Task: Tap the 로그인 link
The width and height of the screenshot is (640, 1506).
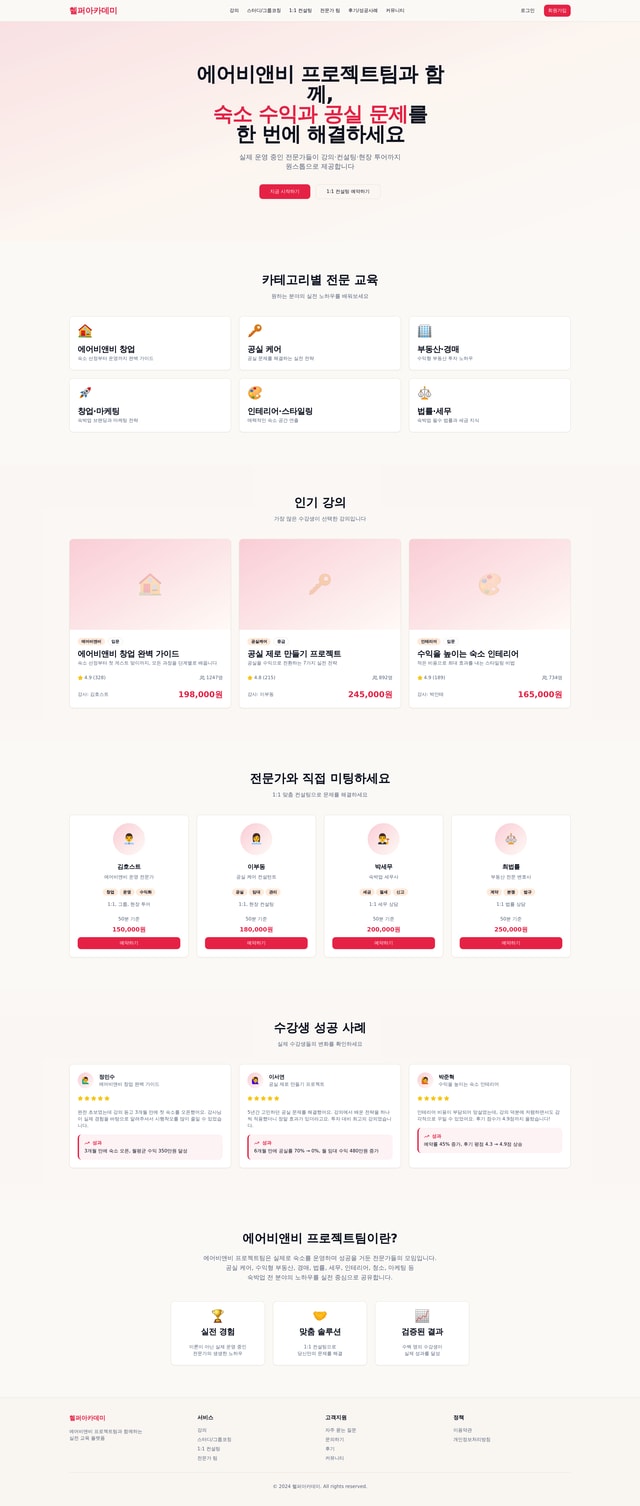Action: pyautogui.click(x=527, y=10)
